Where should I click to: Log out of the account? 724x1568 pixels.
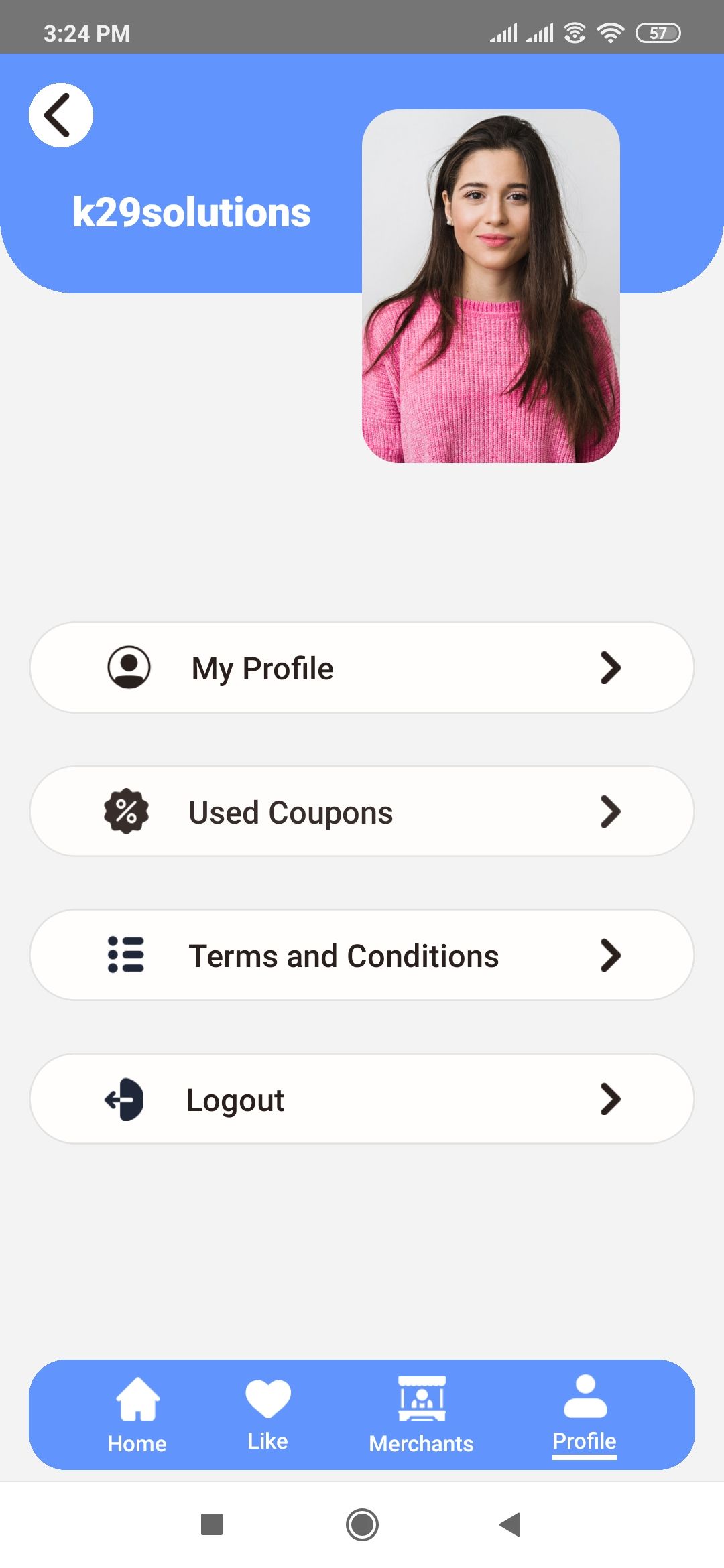pos(362,1099)
